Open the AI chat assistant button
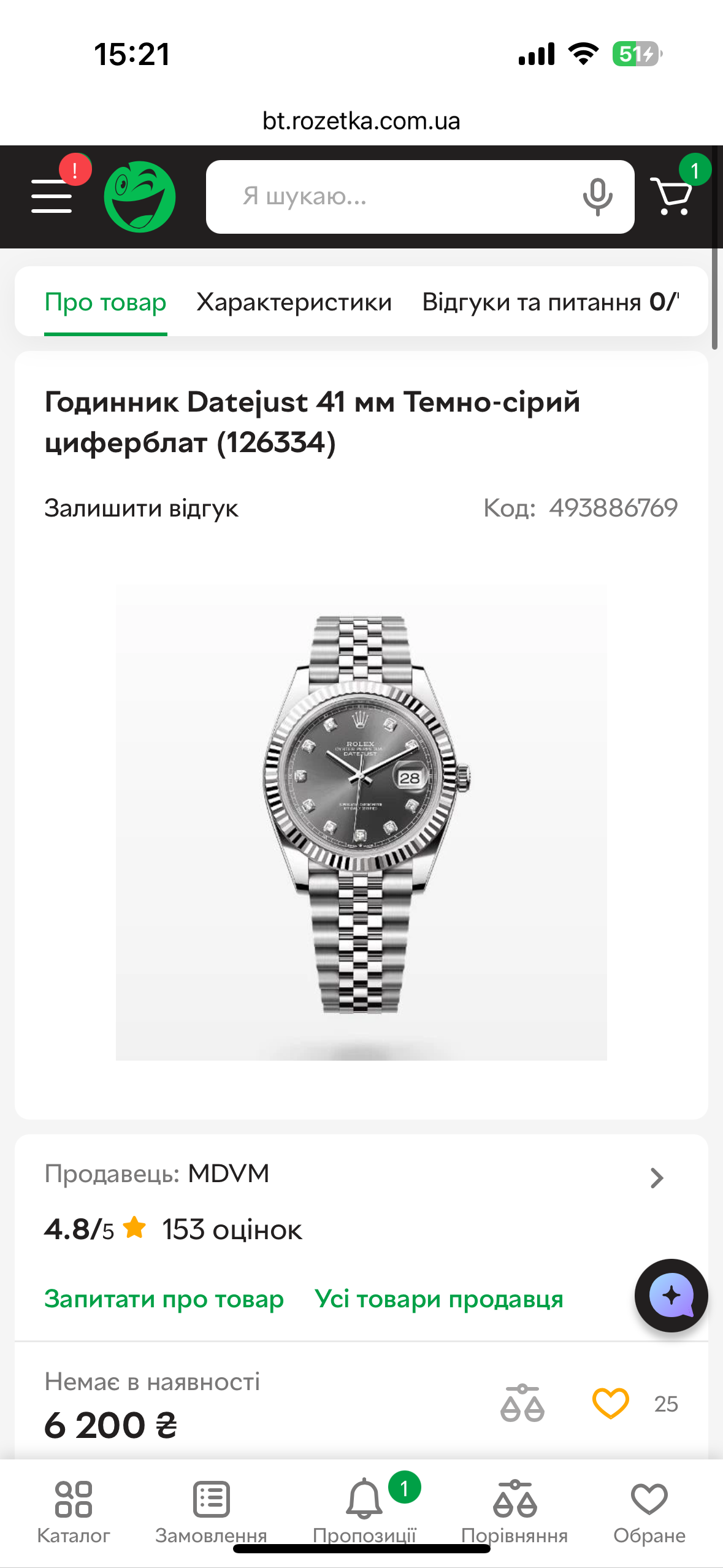This screenshot has width=723, height=1568. click(x=671, y=1295)
